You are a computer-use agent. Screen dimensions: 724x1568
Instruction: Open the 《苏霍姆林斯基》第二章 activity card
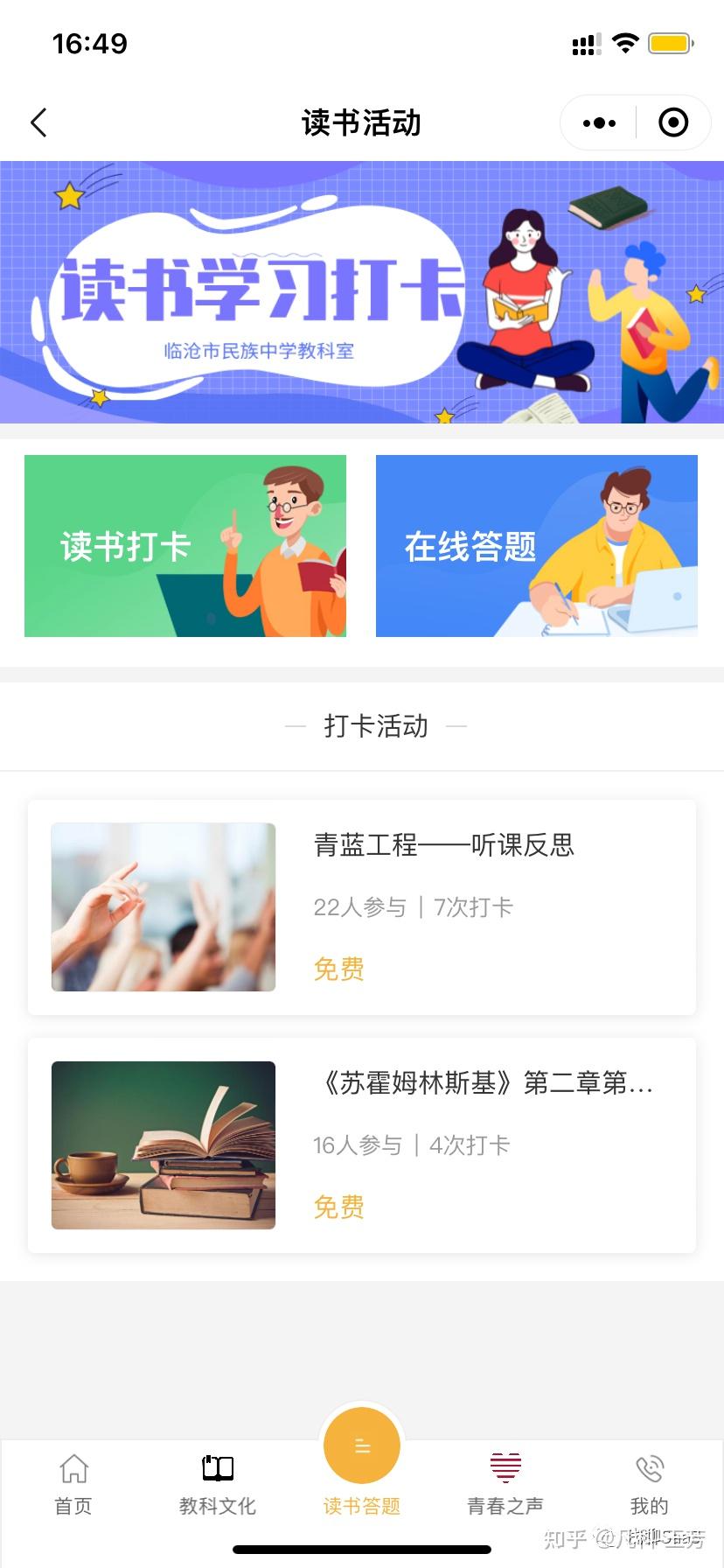click(362, 1145)
